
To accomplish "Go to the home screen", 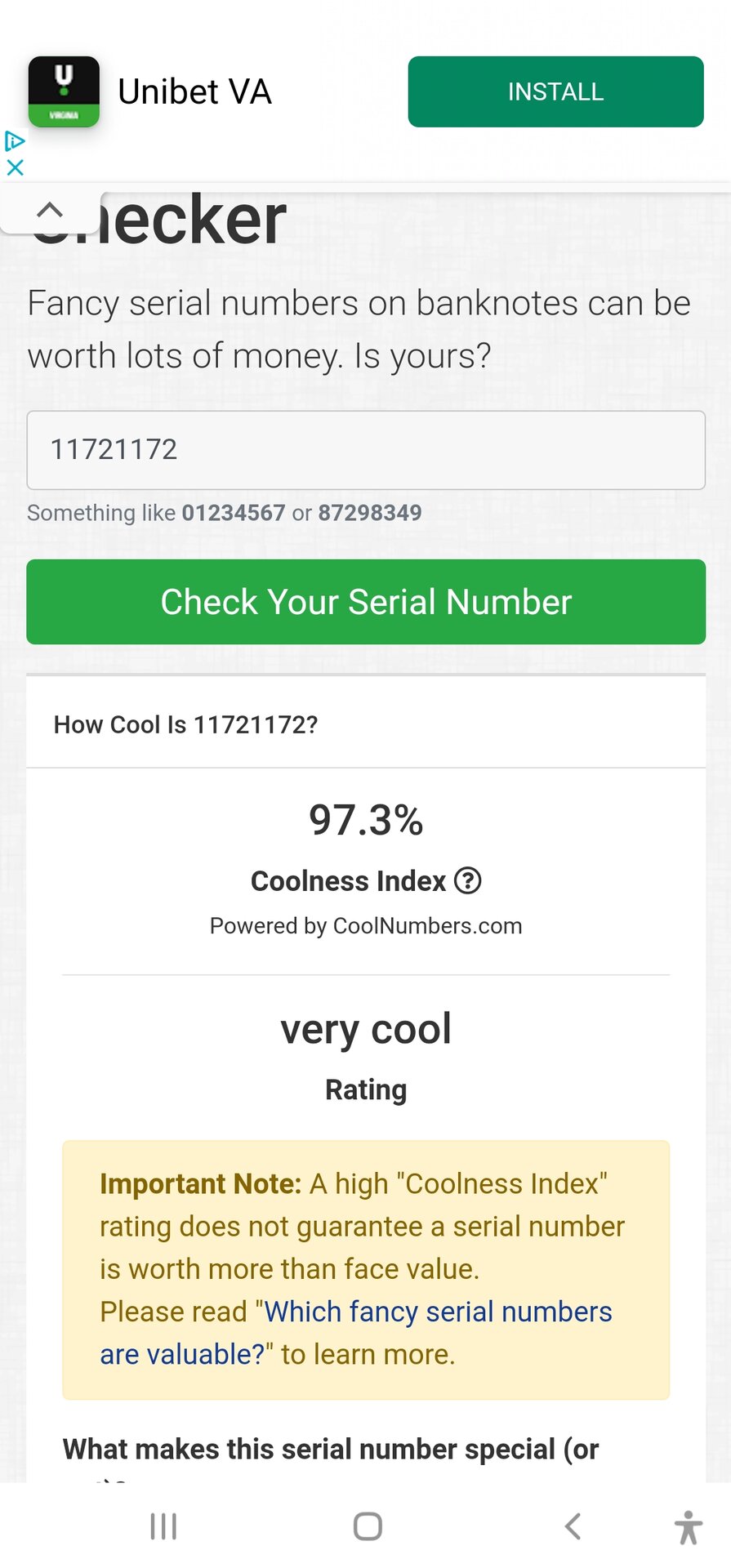I will click(x=368, y=1526).
